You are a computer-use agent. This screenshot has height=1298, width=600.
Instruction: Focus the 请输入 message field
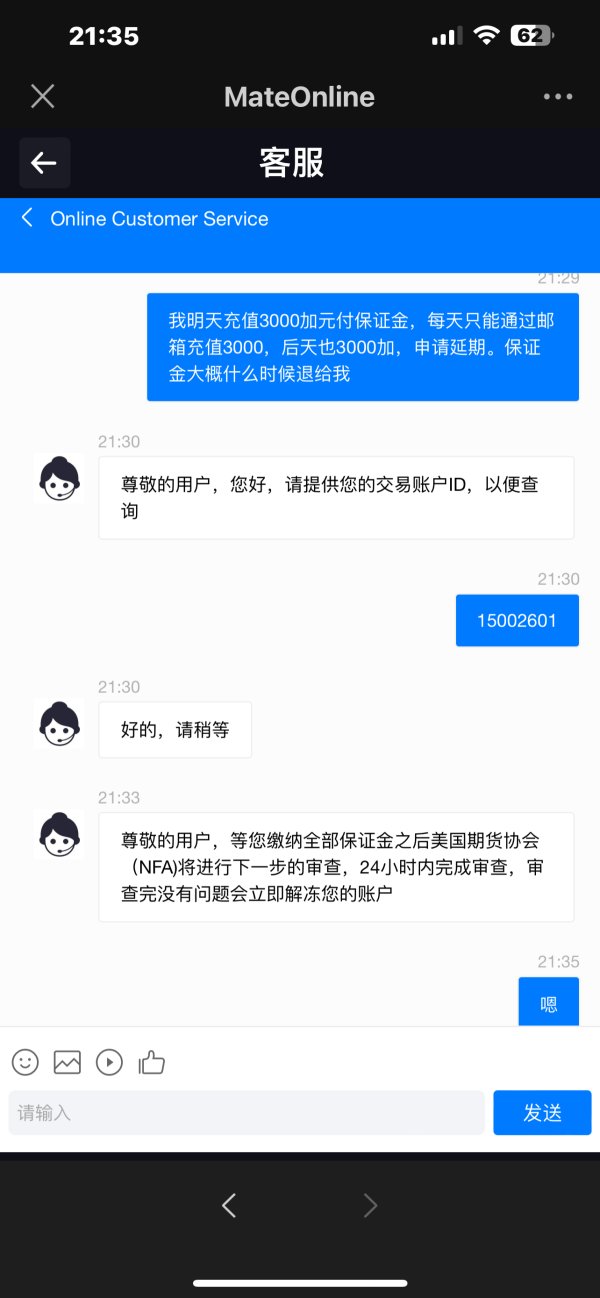(x=246, y=1112)
